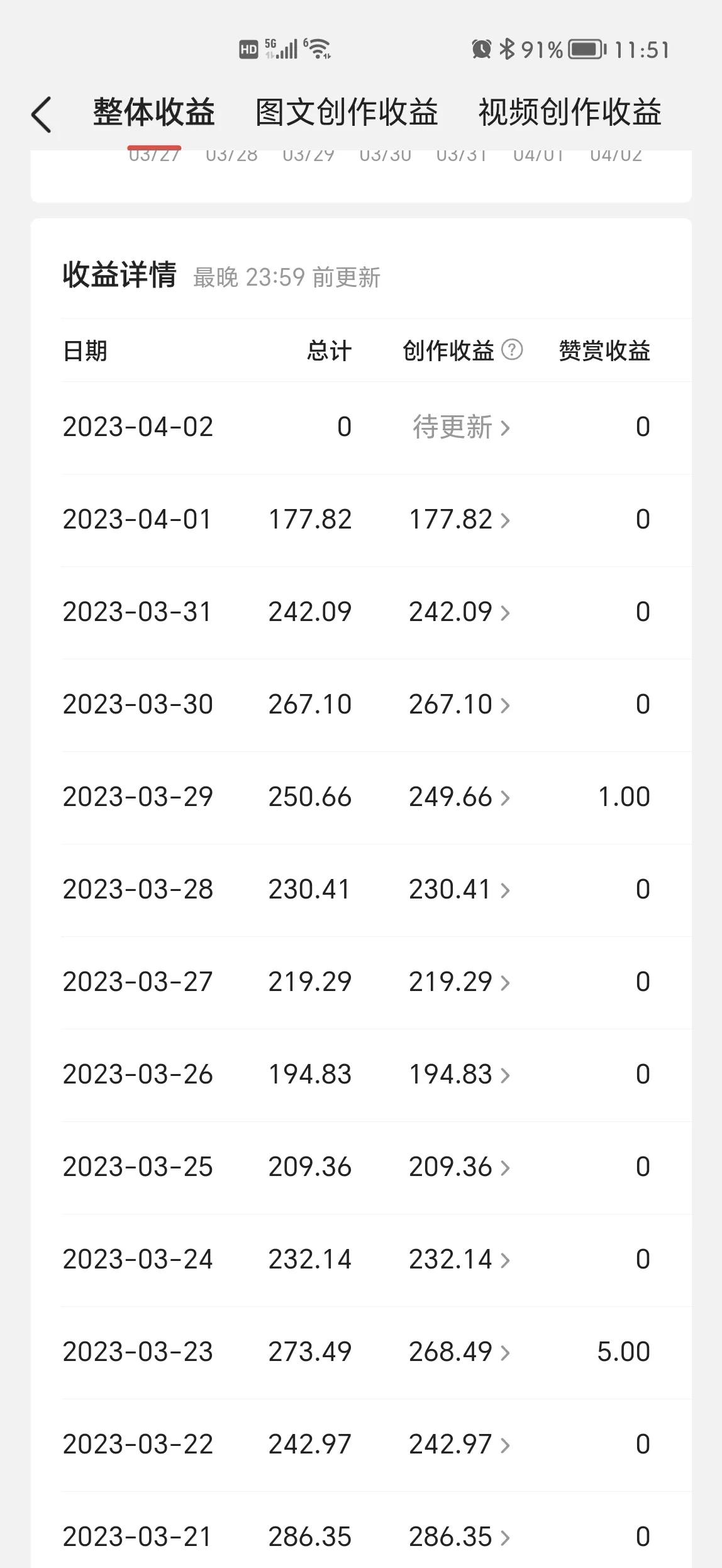
Task: Switch to the 图文创作收益 tab
Action: (347, 113)
